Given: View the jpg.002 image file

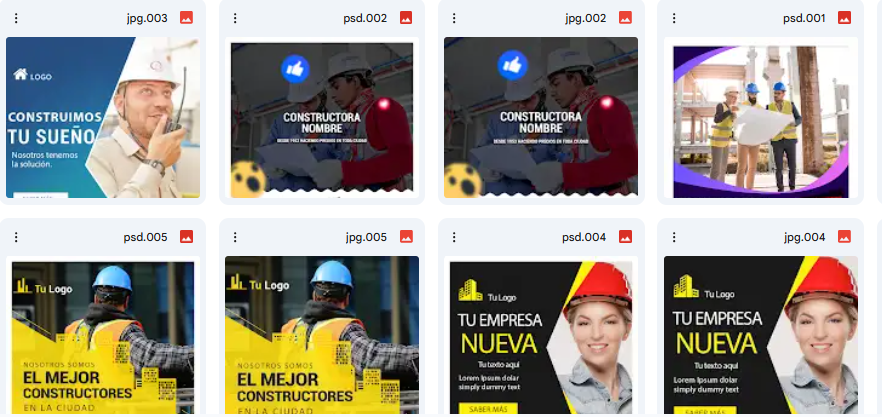Looking at the screenshot, I should (541, 117).
